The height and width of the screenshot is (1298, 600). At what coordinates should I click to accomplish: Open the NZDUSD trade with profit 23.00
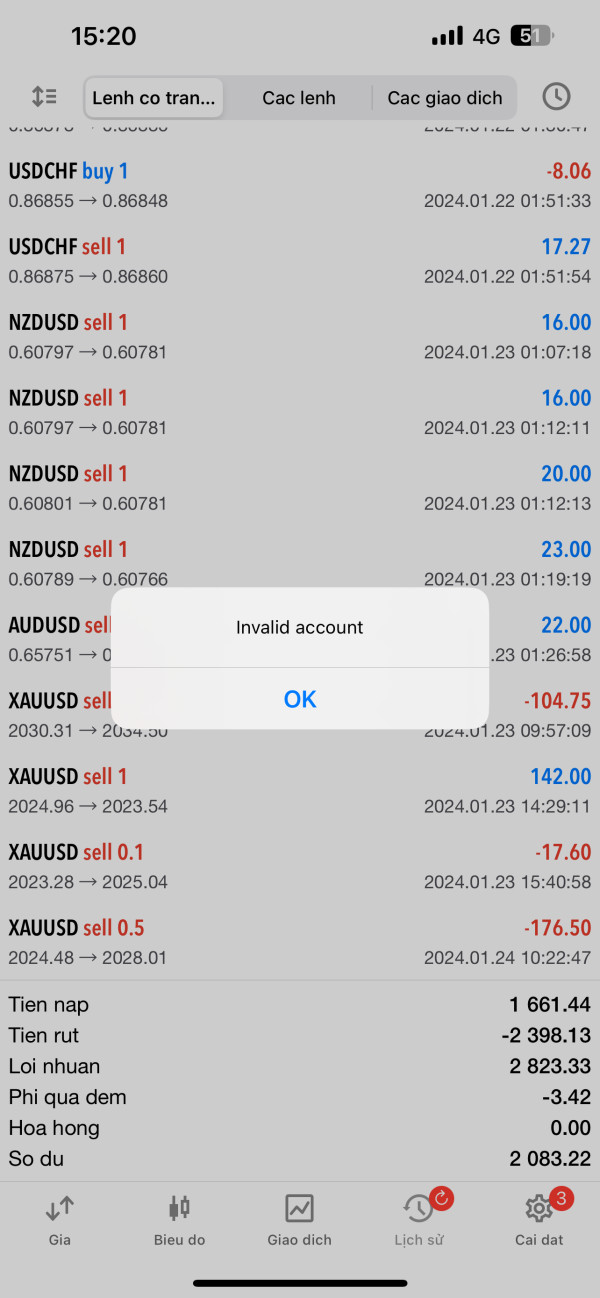[x=300, y=564]
